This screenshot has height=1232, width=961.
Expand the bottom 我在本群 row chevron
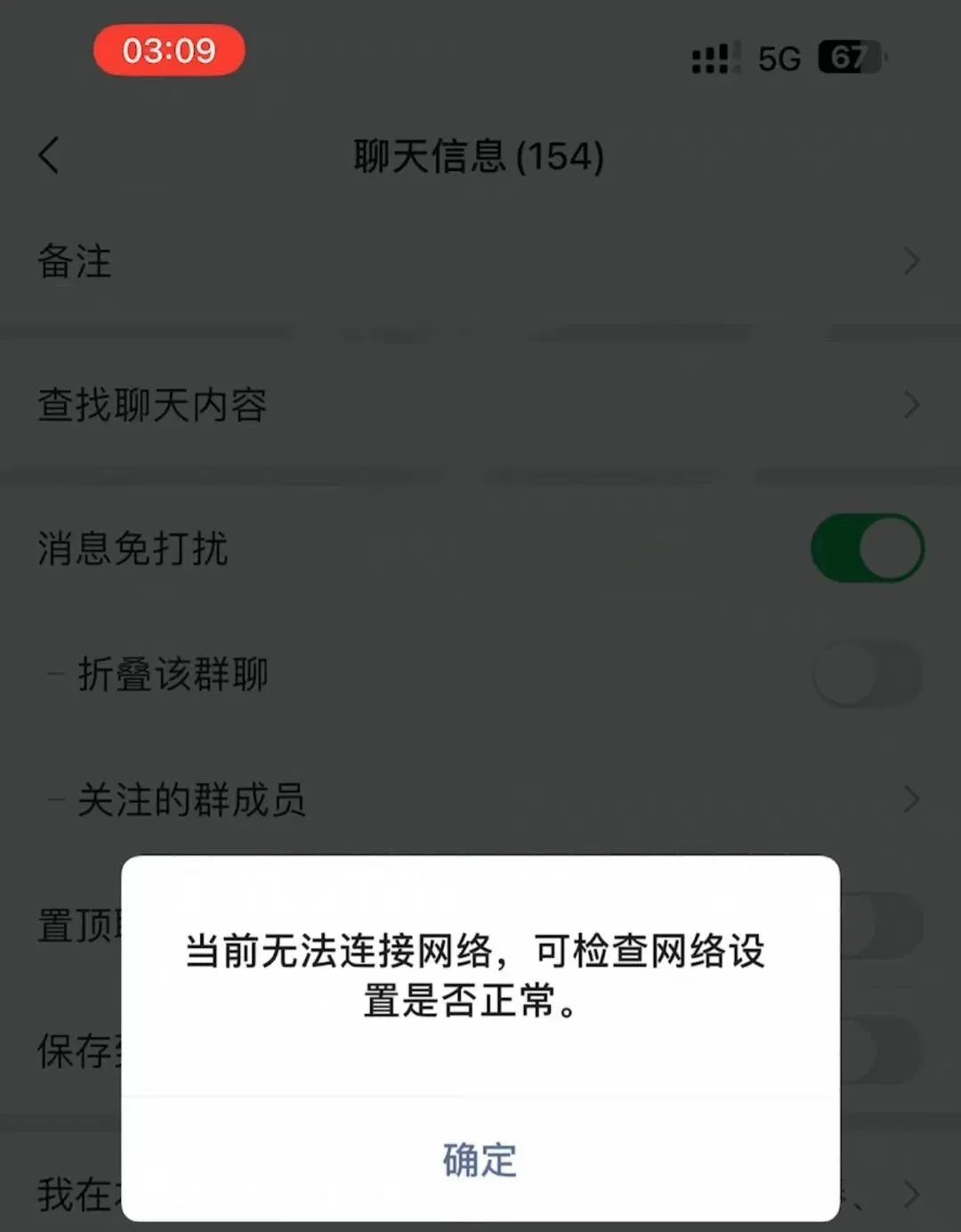click(x=912, y=1191)
